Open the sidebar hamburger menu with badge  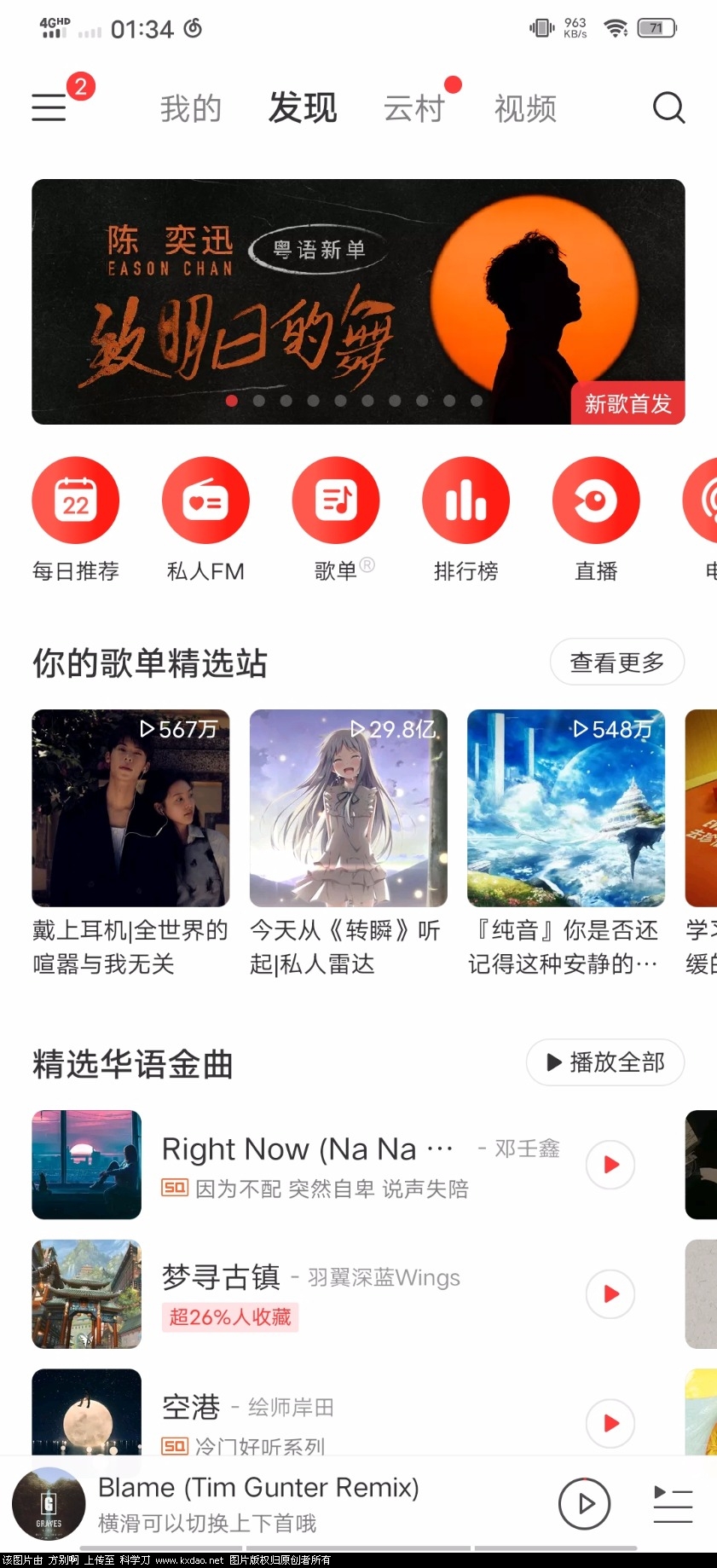[48, 107]
